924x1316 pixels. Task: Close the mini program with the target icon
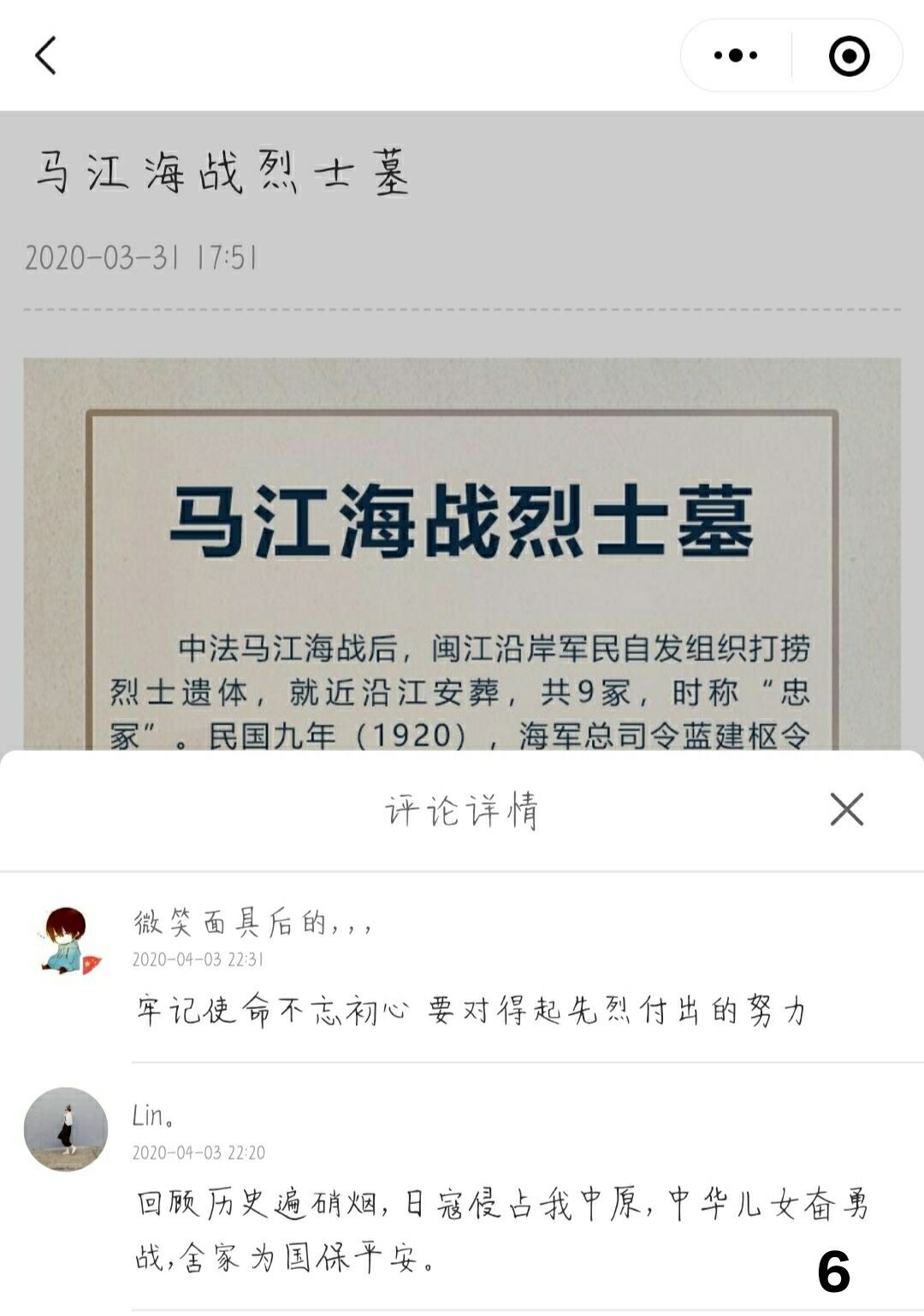(x=849, y=56)
